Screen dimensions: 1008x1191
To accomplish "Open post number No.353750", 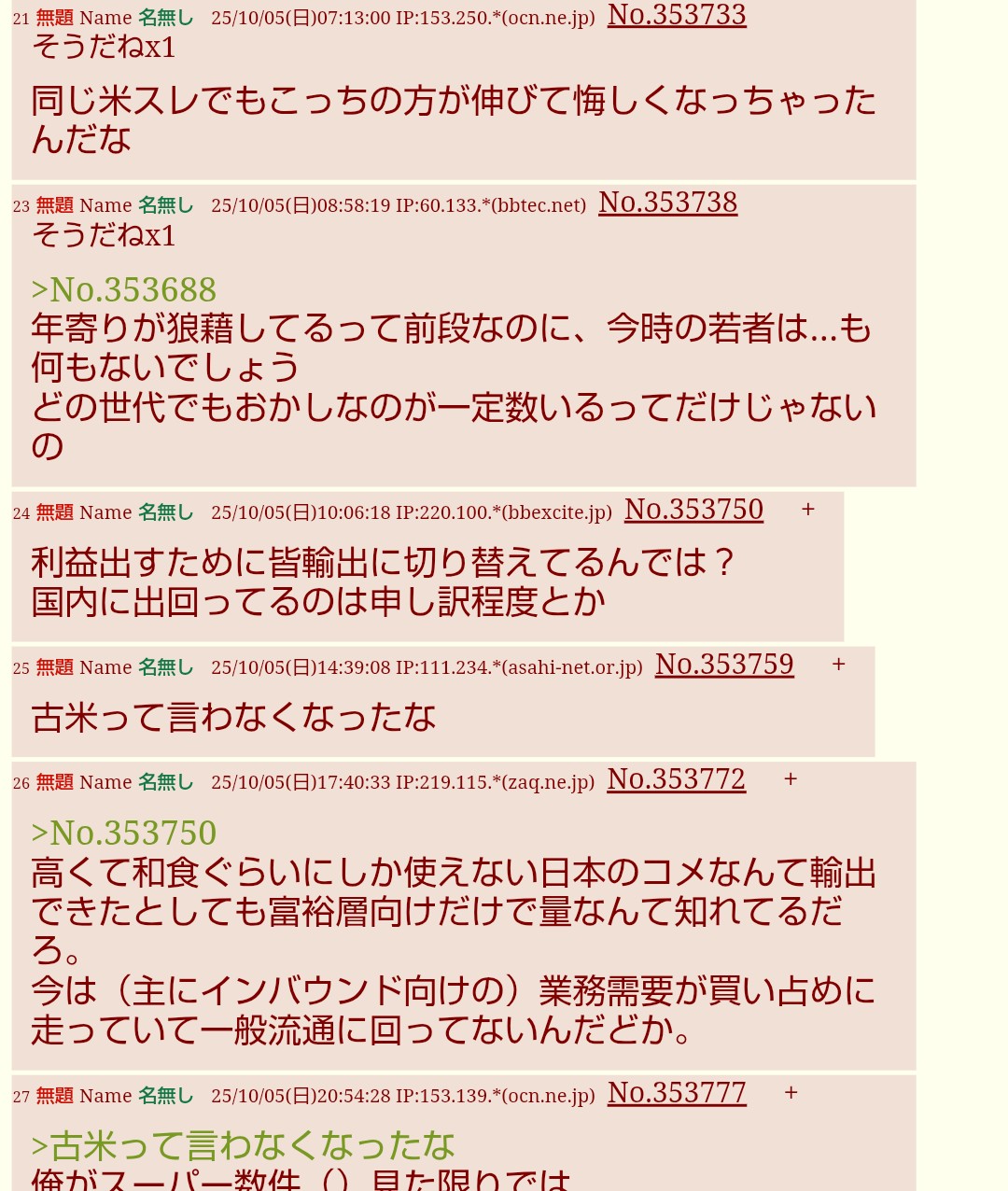I will point(693,510).
